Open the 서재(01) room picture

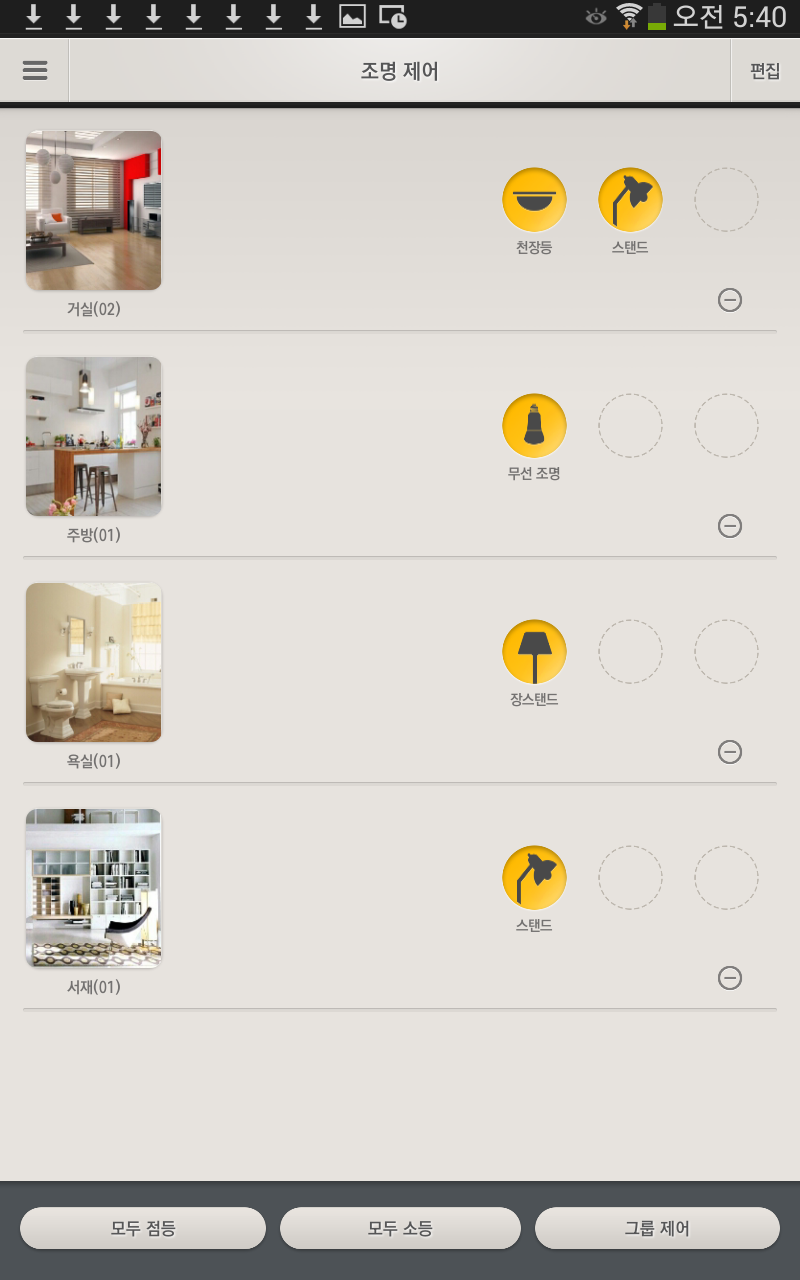[x=94, y=889]
